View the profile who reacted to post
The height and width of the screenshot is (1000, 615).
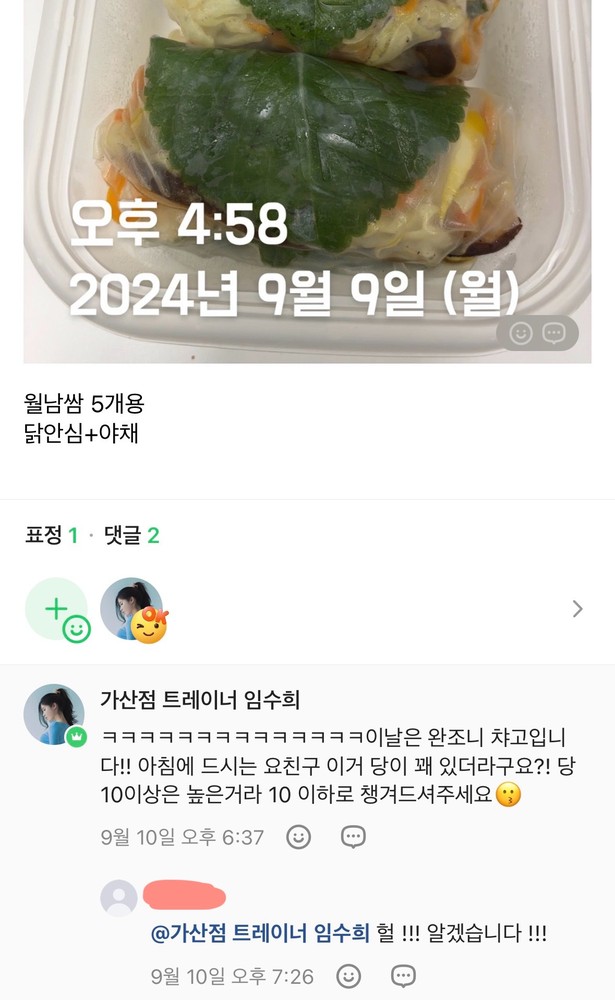click(132, 609)
